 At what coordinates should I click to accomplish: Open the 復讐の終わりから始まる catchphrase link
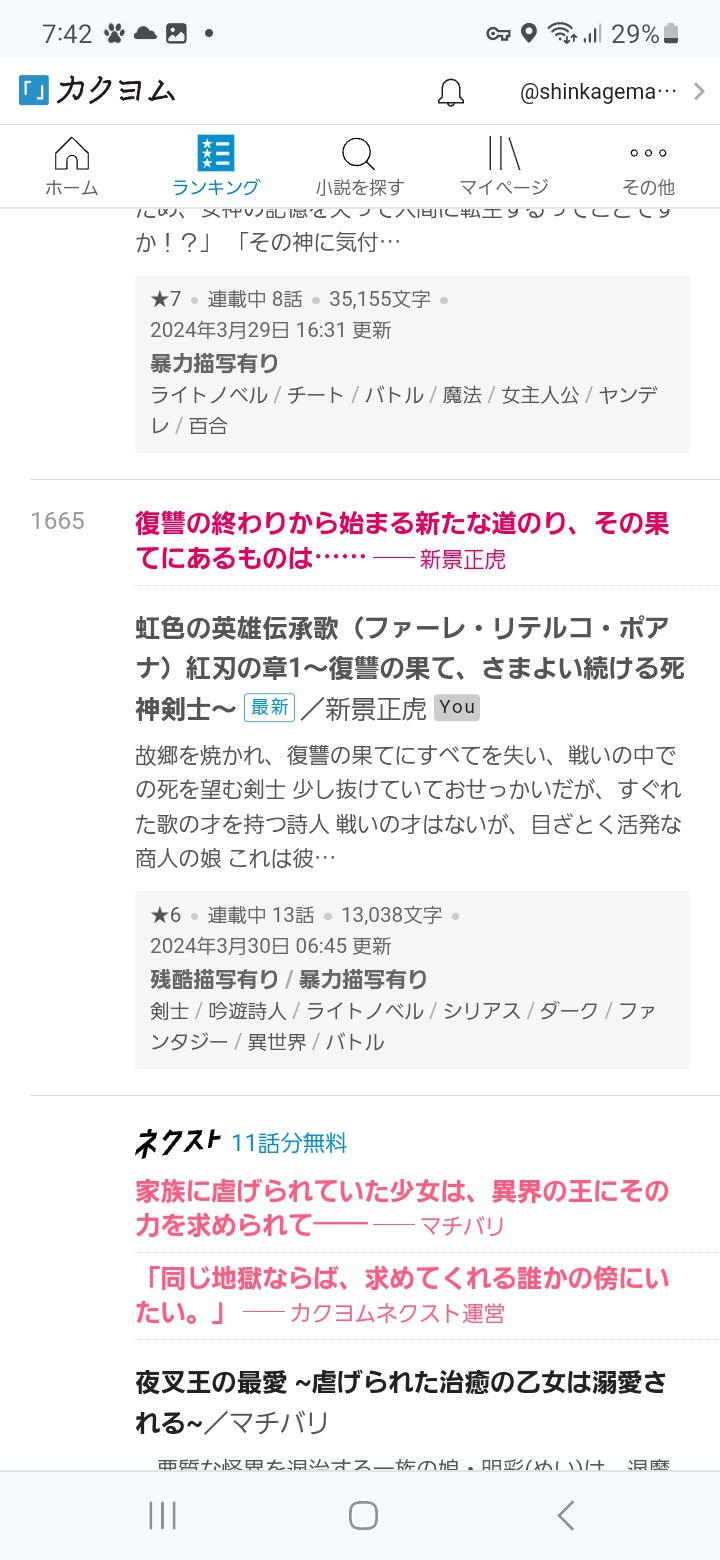tap(400, 523)
